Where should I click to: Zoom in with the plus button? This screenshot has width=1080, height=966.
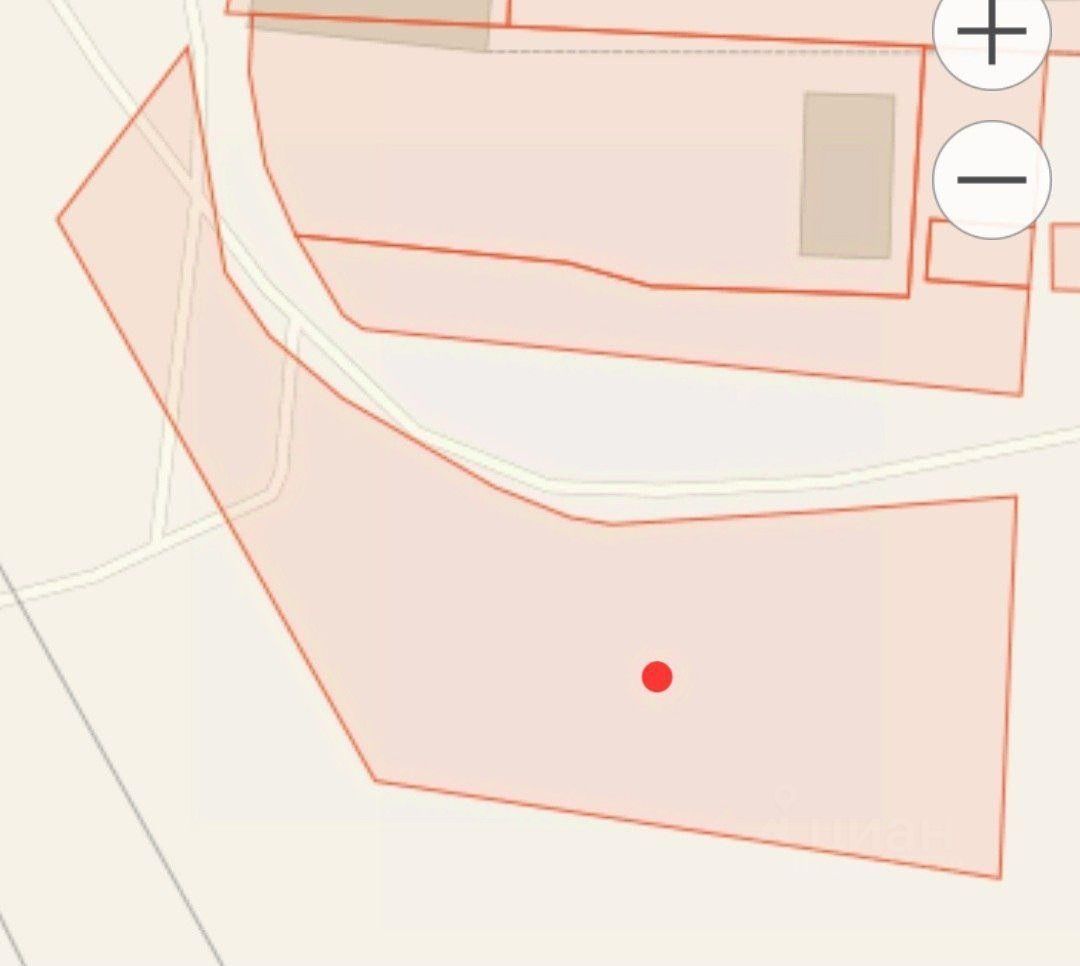(991, 32)
